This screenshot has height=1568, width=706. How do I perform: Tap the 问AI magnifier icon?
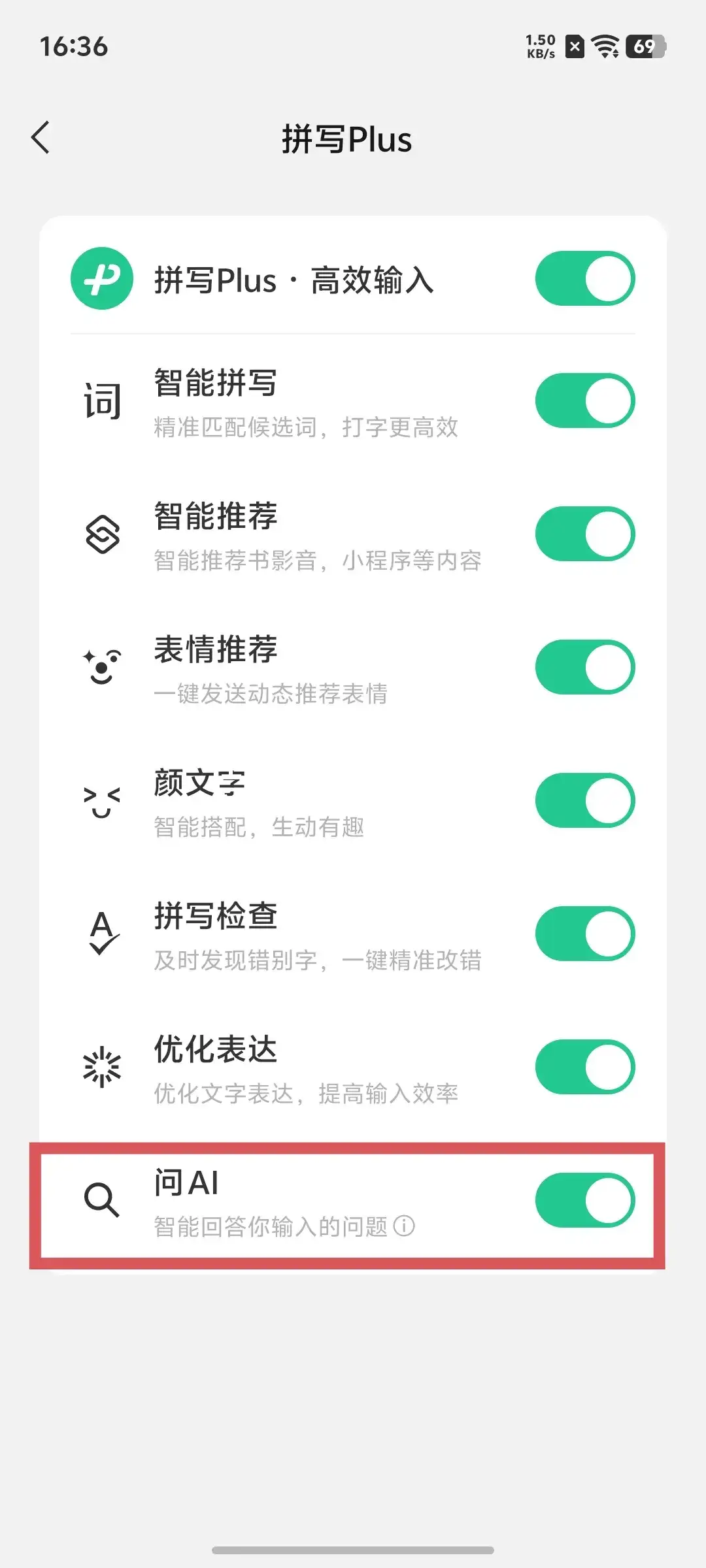[x=99, y=1200]
